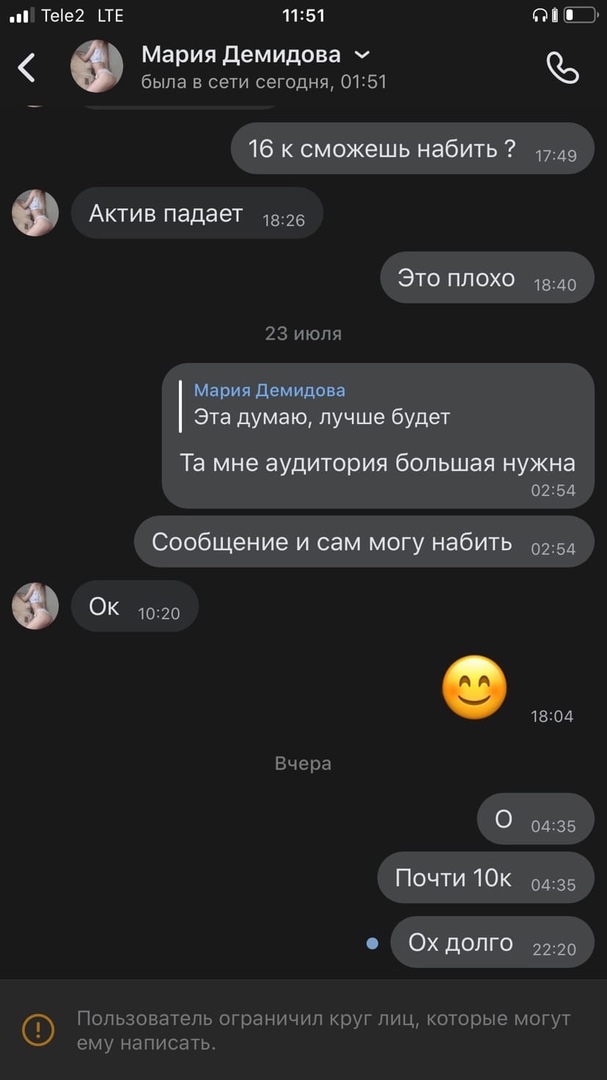Tap the quoted reply 'Эта думаю, лучше будет'
This screenshot has width=607, height=1080.
click(x=320, y=404)
